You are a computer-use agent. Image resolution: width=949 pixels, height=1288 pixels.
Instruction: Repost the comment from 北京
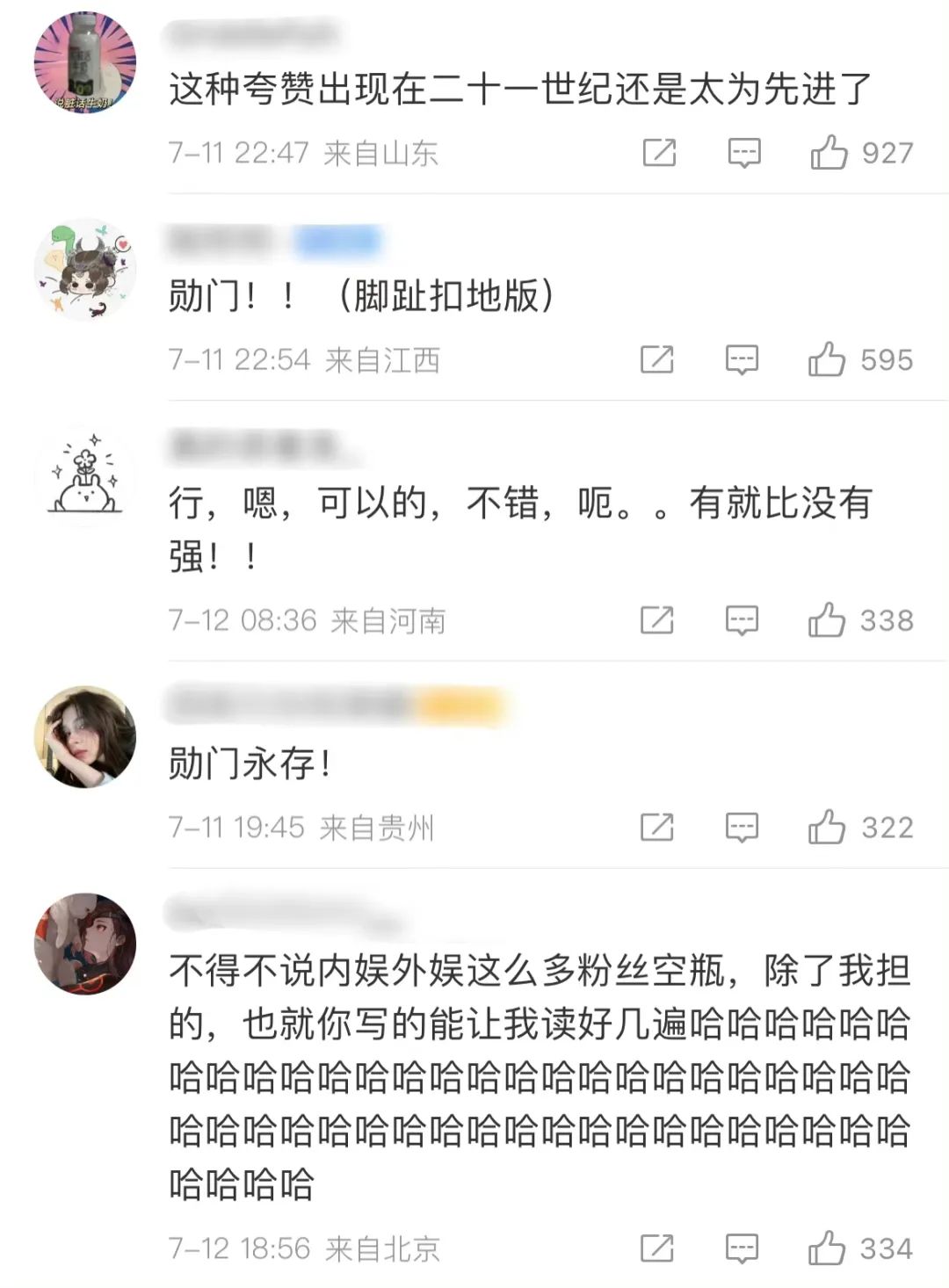(656, 1248)
